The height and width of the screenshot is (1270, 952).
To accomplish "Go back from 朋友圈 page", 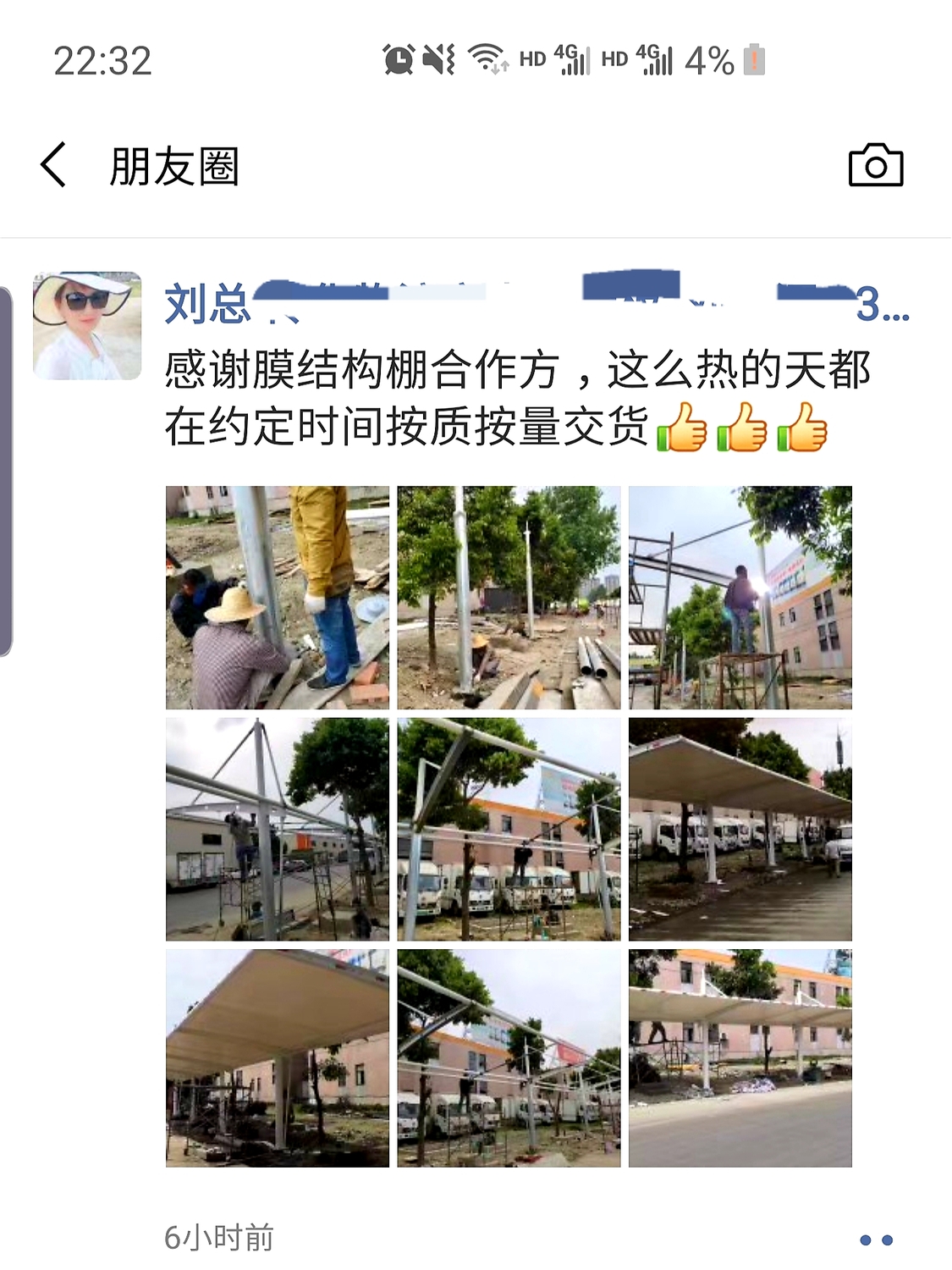I will (x=53, y=164).
